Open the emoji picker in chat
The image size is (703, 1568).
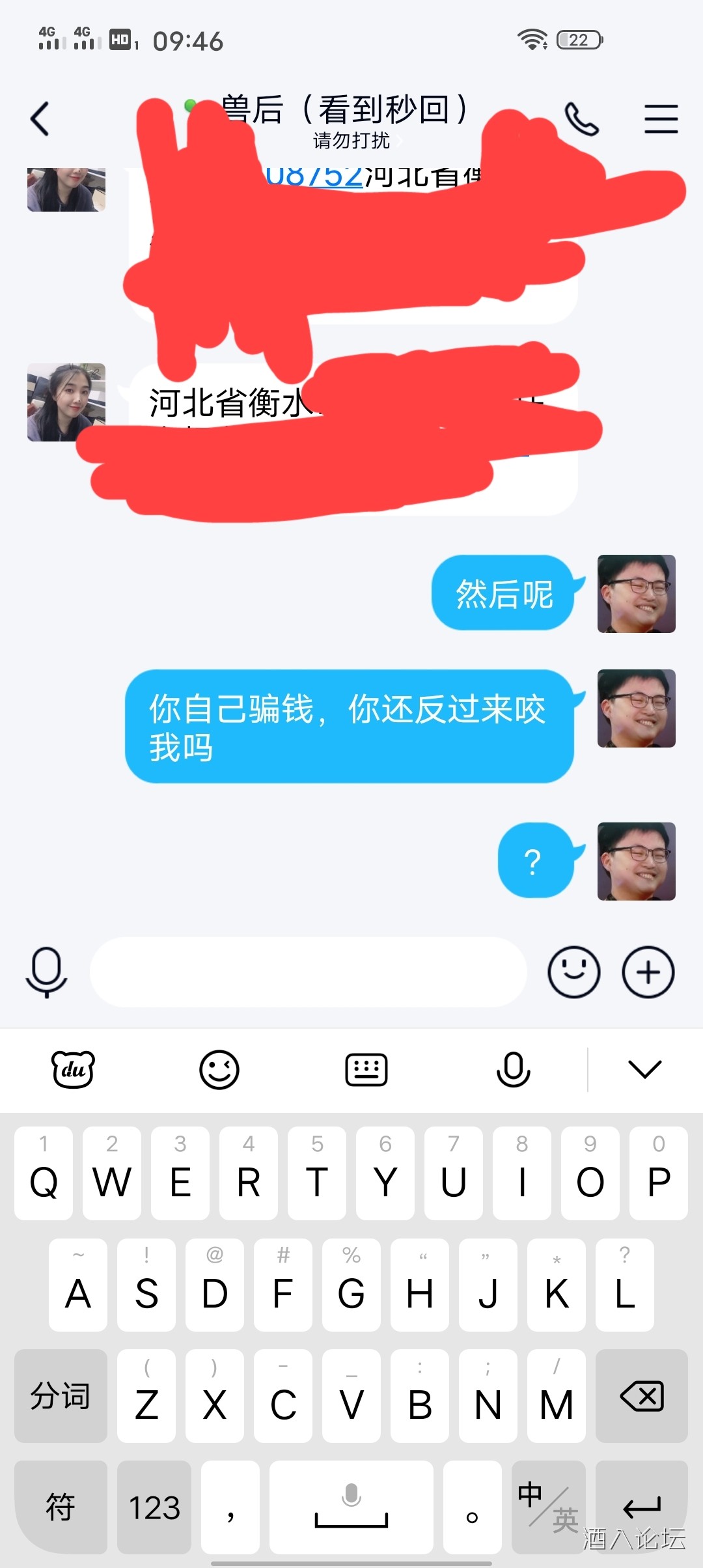(x=573, y=972)
